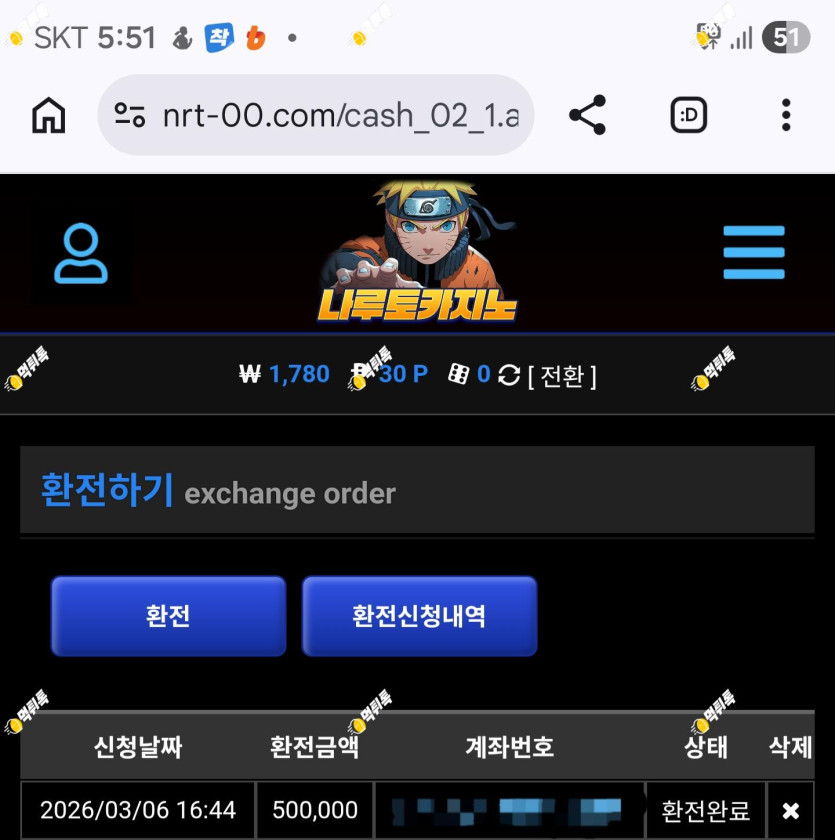Delete the 500,000 exchange record
This screenshot has height=840, width=835.
[791, 811]
